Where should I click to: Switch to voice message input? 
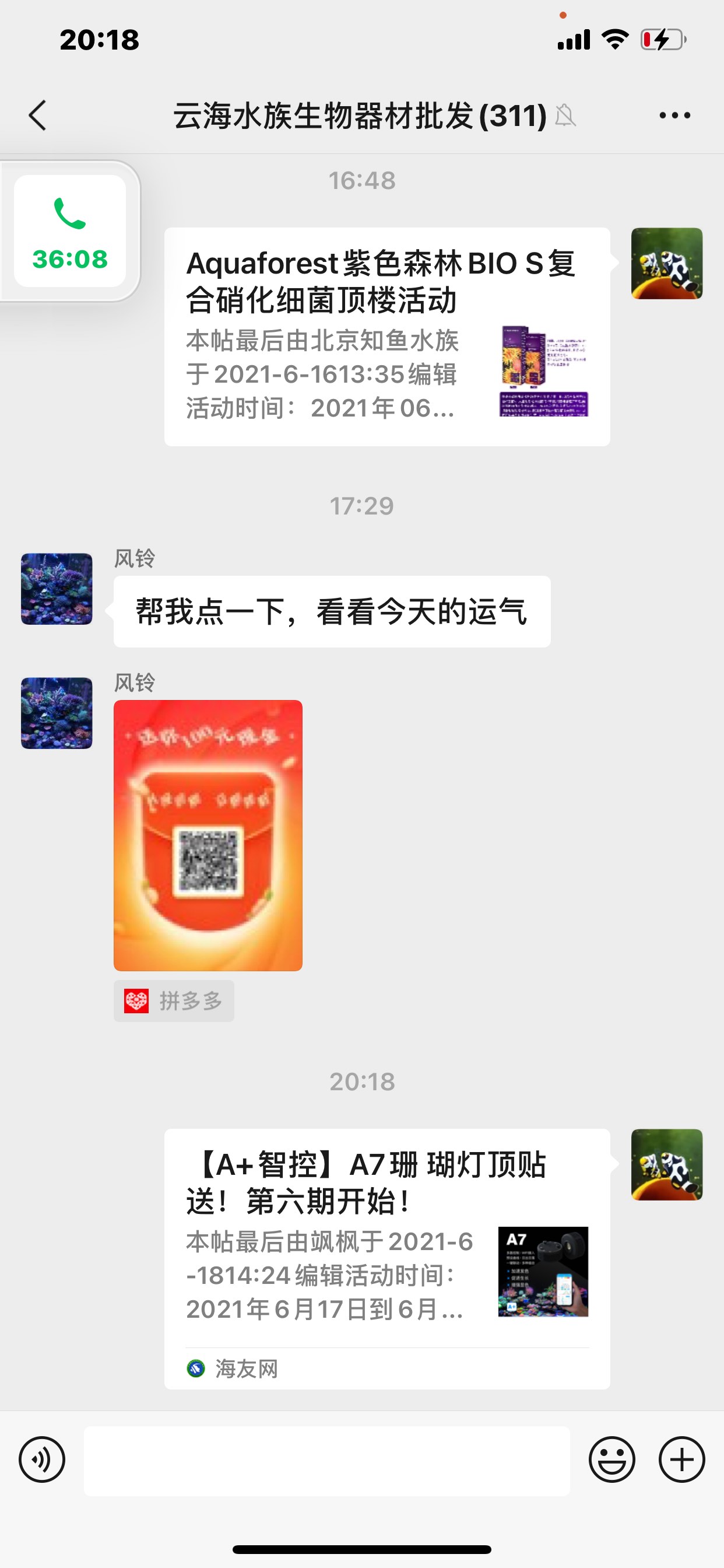(x=42, y=1459)
